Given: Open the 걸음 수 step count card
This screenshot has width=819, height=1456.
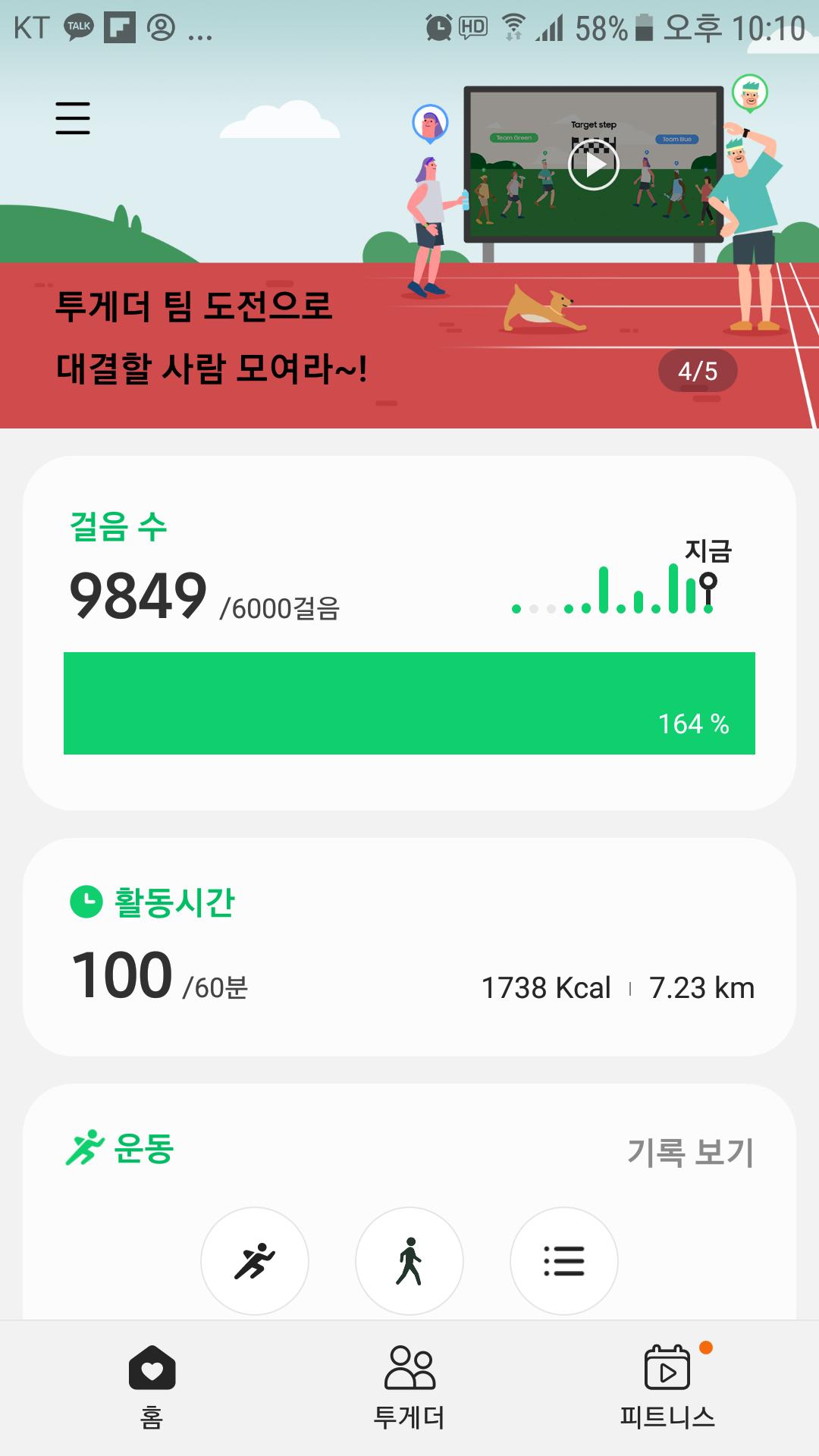Looking at the screenshot, I should pyautogui.click(x=409, y=632).
